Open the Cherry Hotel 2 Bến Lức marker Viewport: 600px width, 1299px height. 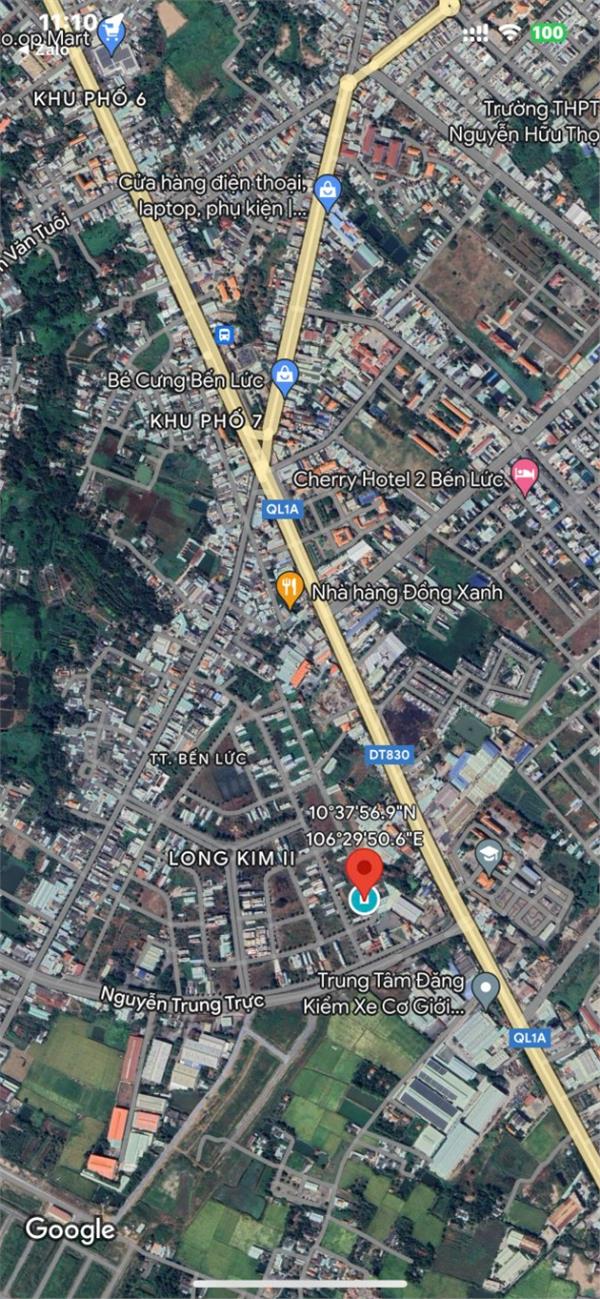(x=524, y=476)
